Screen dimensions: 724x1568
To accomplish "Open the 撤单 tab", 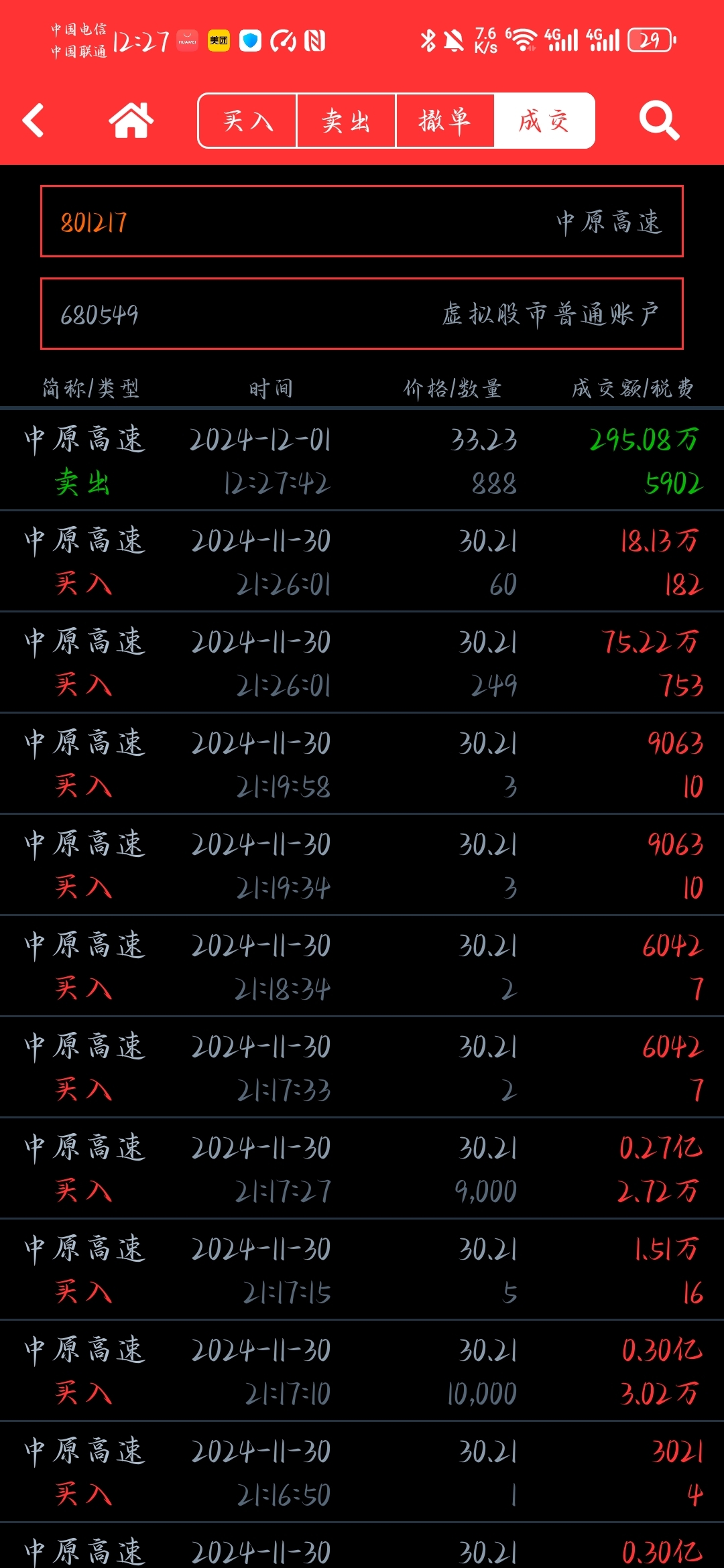I will pos(444,121).
